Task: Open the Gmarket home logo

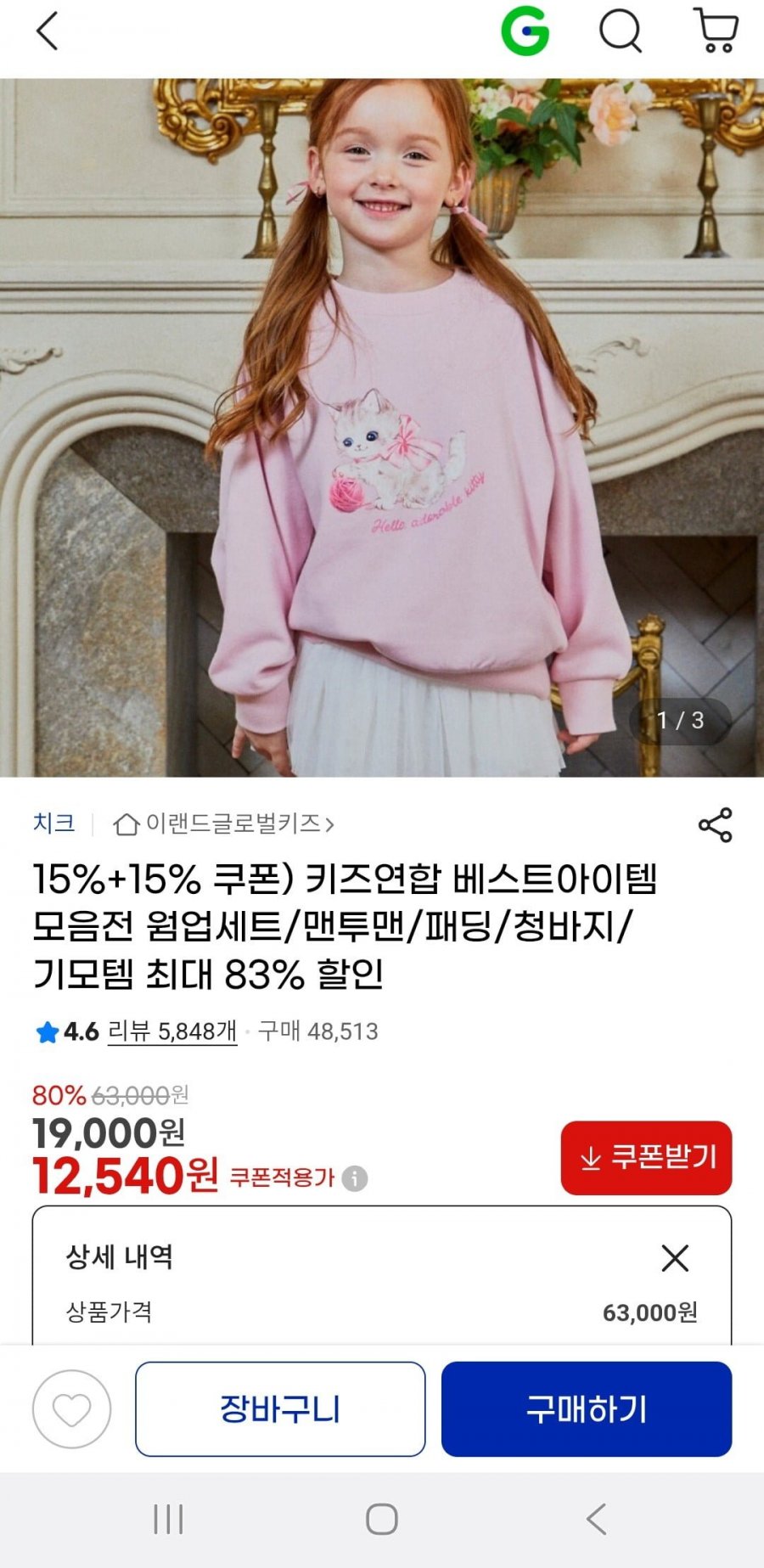Action: point(525,32)
